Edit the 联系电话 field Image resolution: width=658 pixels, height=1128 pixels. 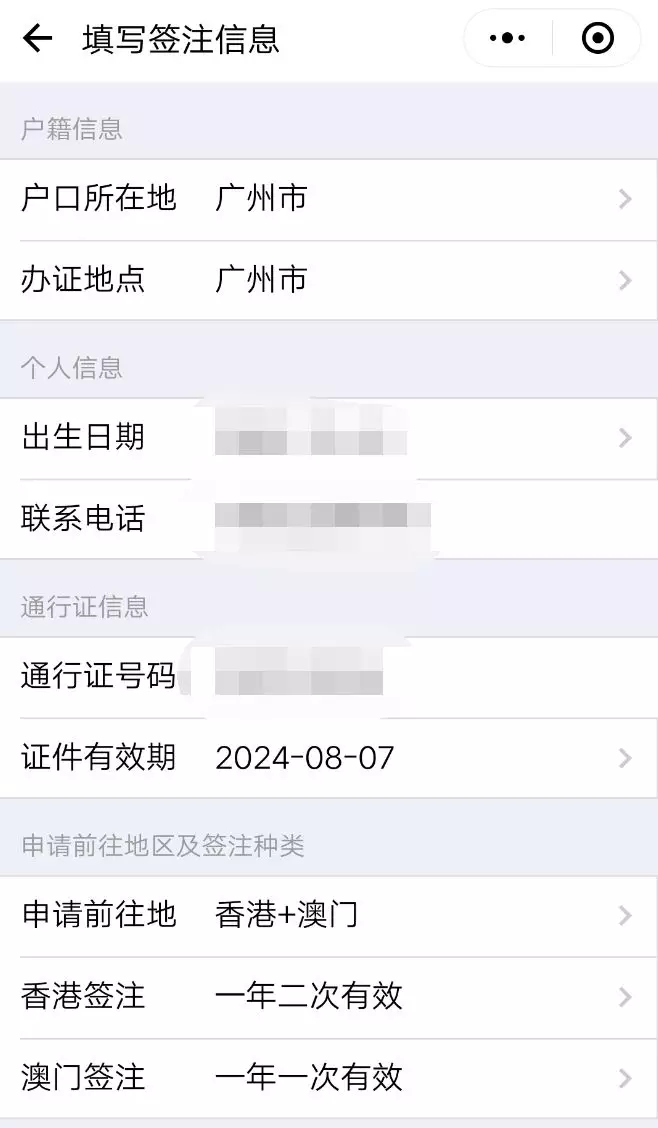tap(329, 519)
